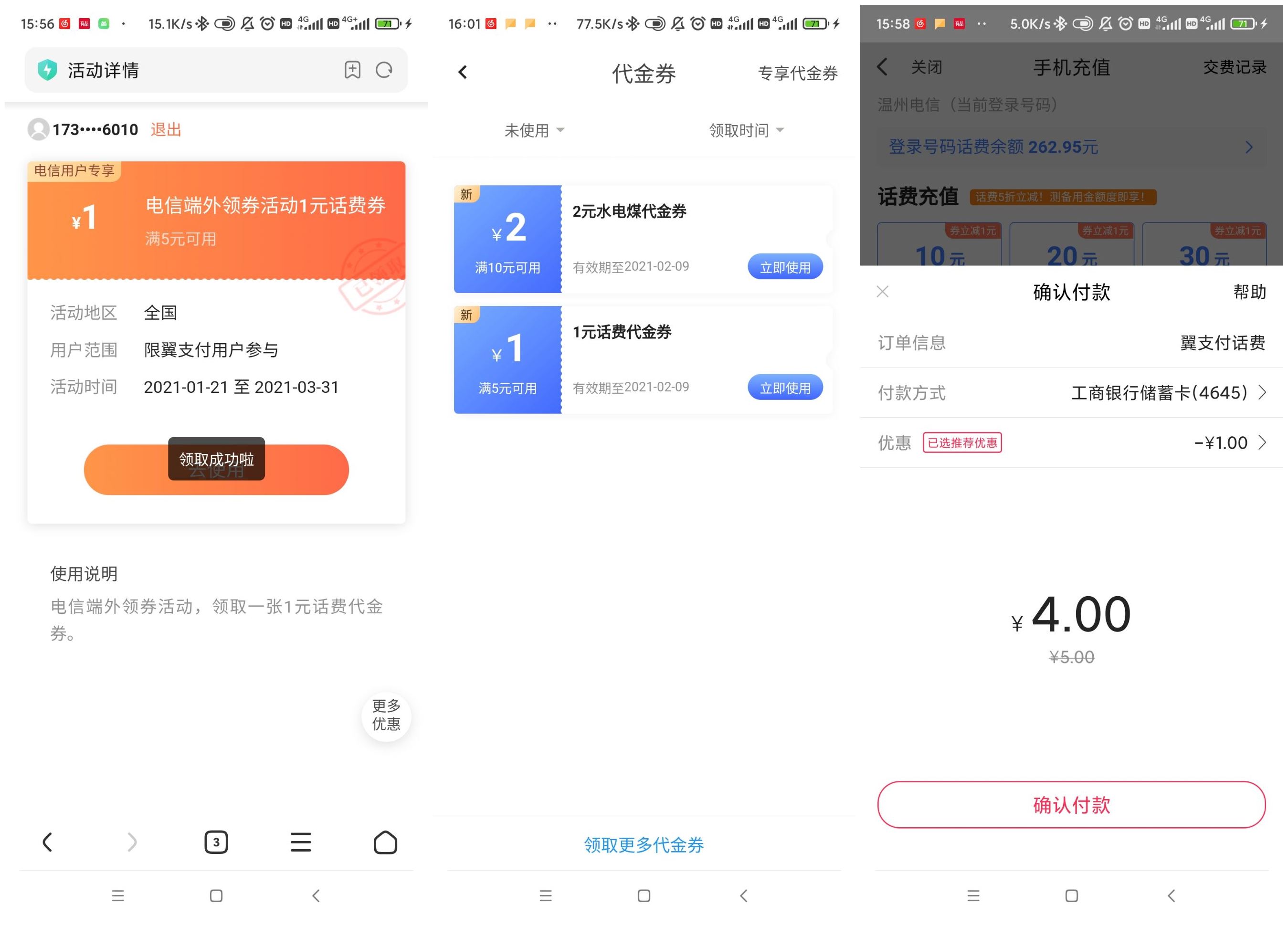The image size is (1288, 926).
Task: Tap the 确认付款 button
Action: click(x=1071, y=804)
